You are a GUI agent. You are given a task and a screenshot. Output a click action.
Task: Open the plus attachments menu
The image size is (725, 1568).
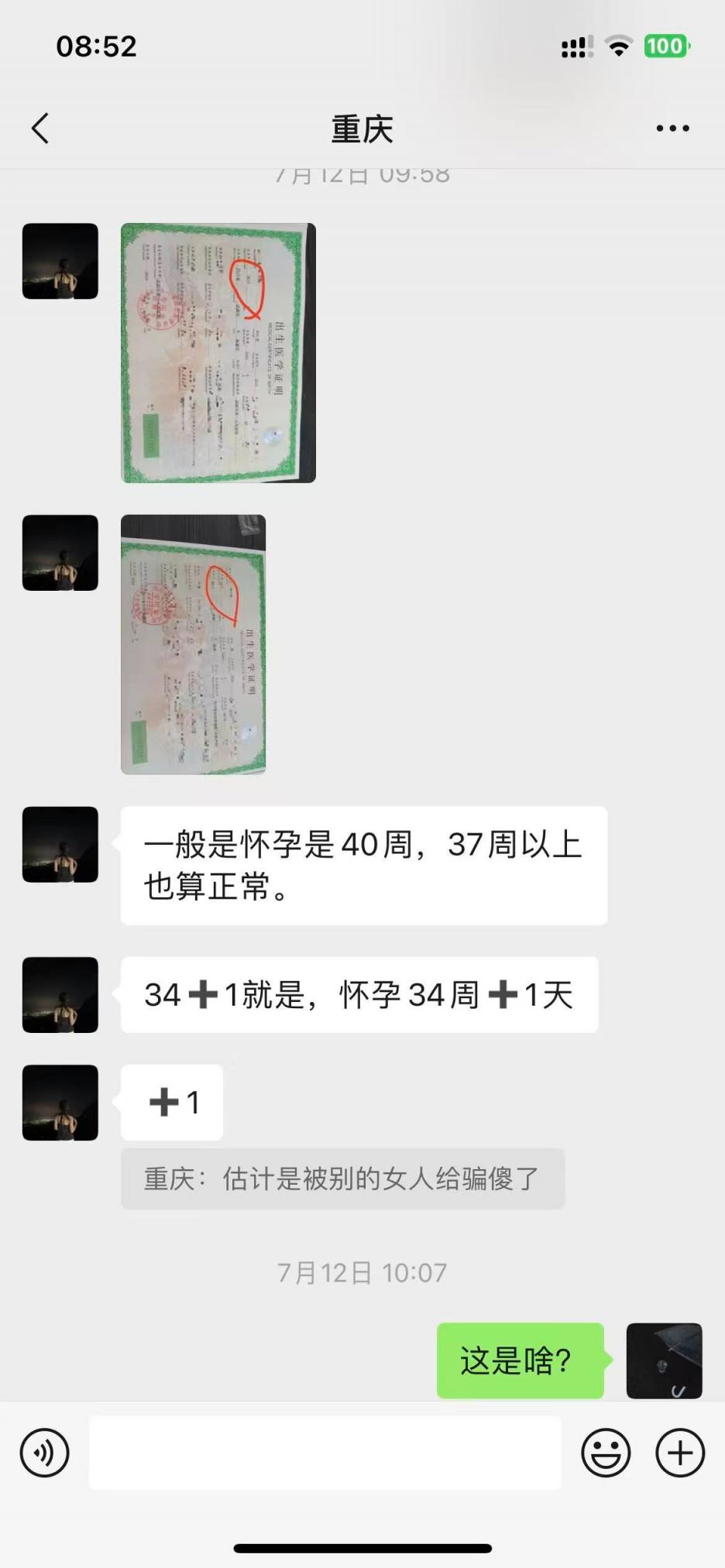[x=679, y=1453]
